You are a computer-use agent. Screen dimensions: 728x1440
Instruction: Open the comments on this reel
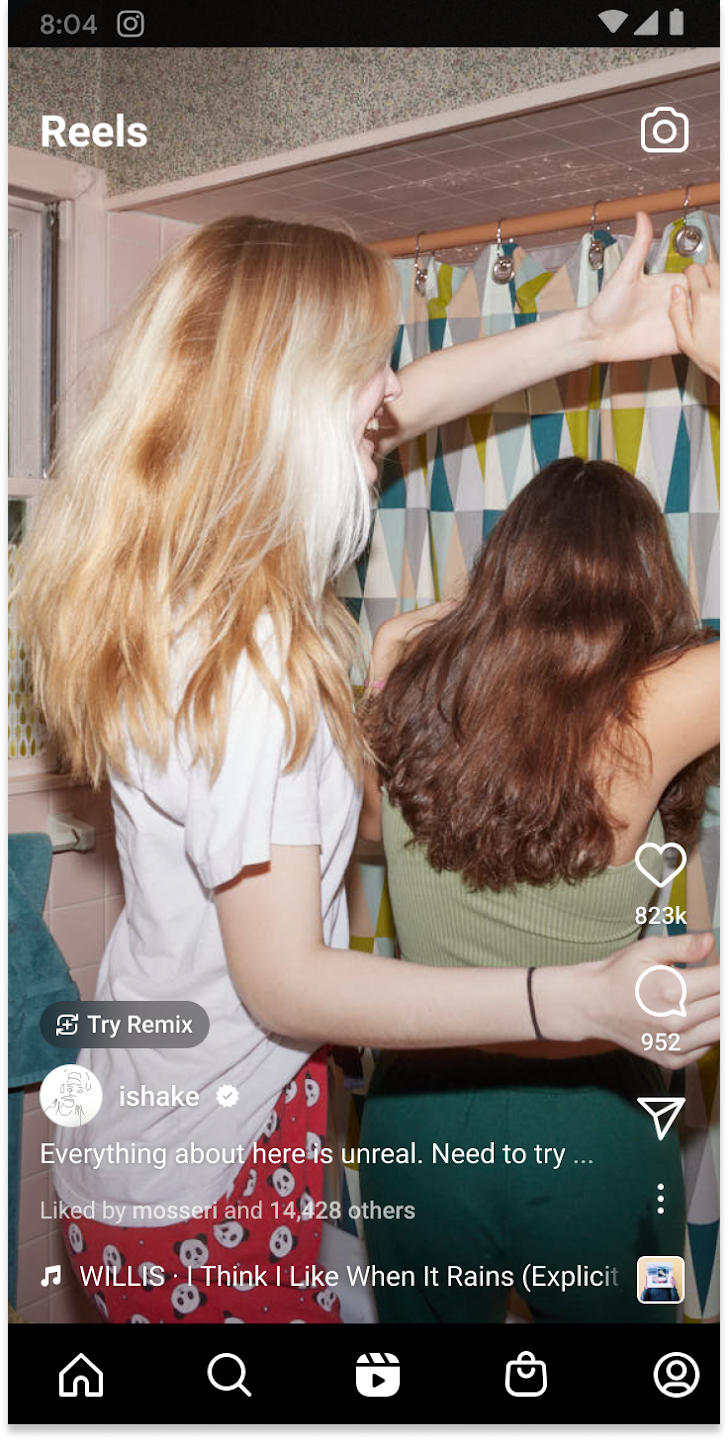coord(660,992)
